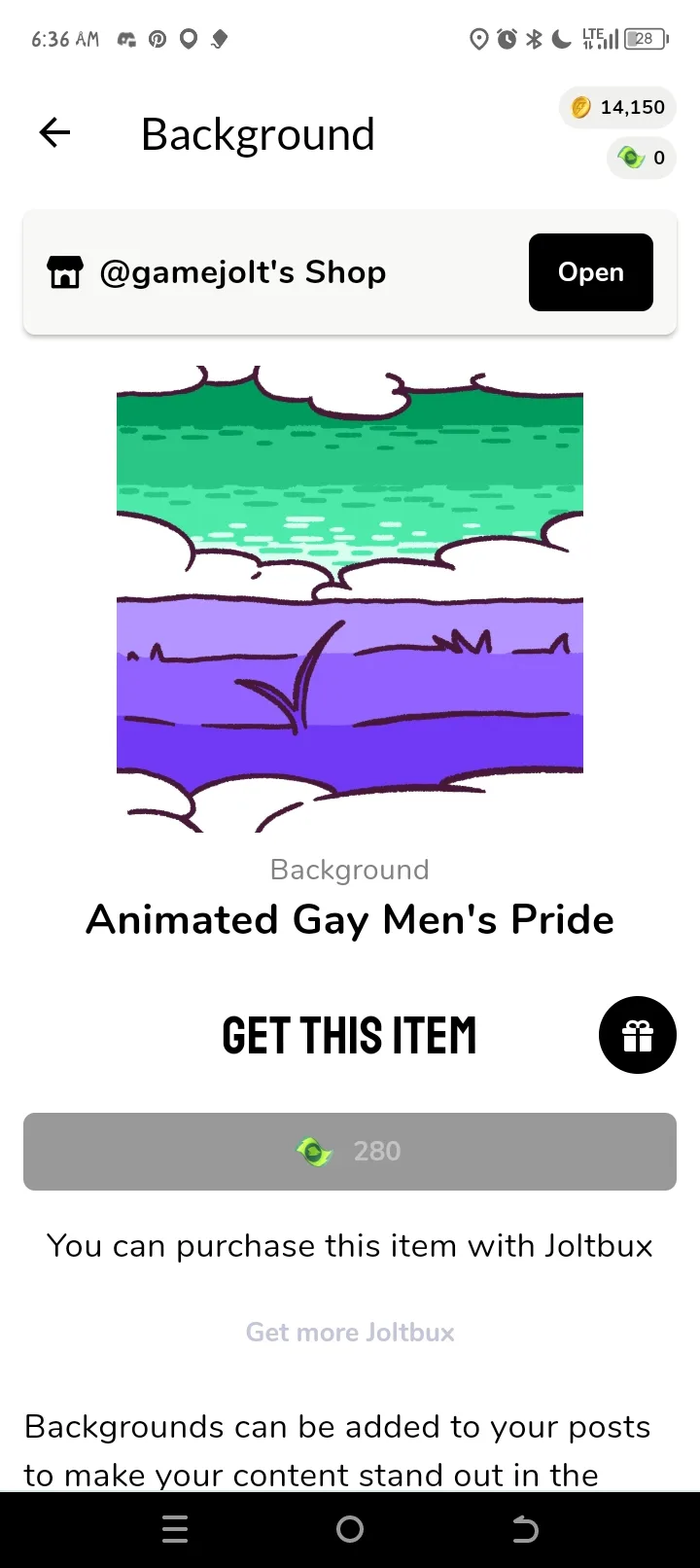View the coin balance of 14,150
The image size is (700, 1568).
pos(618,107)
